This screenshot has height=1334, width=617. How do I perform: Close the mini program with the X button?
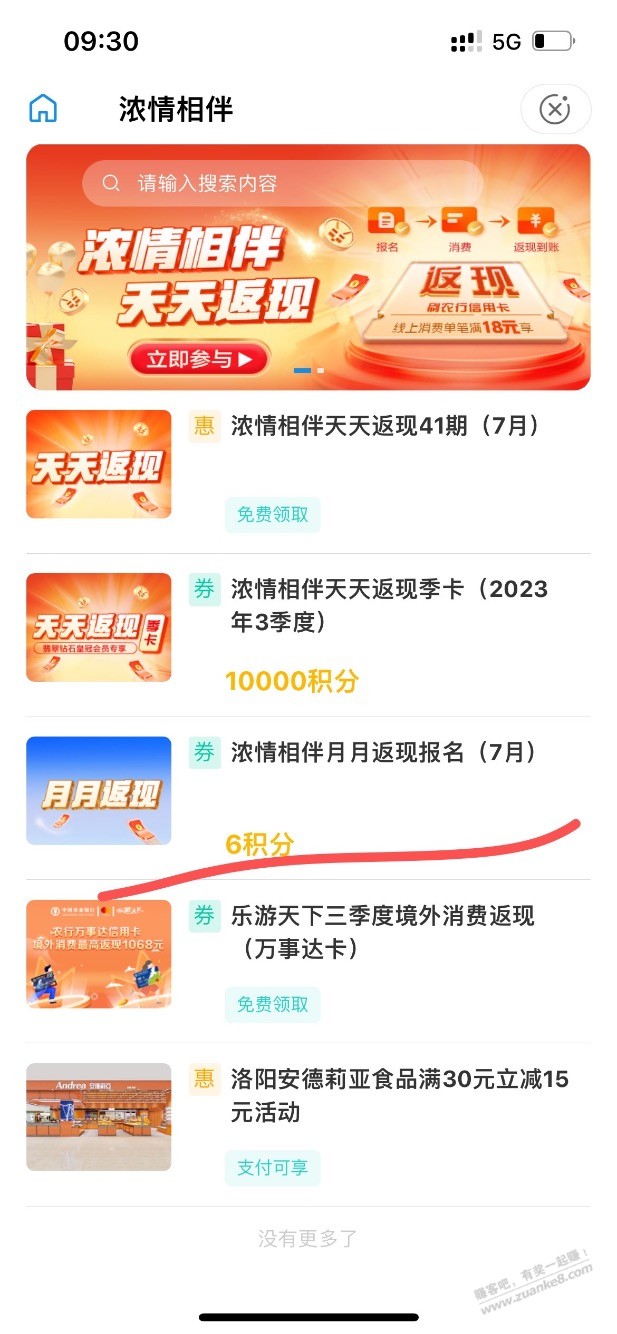(555, 109)
